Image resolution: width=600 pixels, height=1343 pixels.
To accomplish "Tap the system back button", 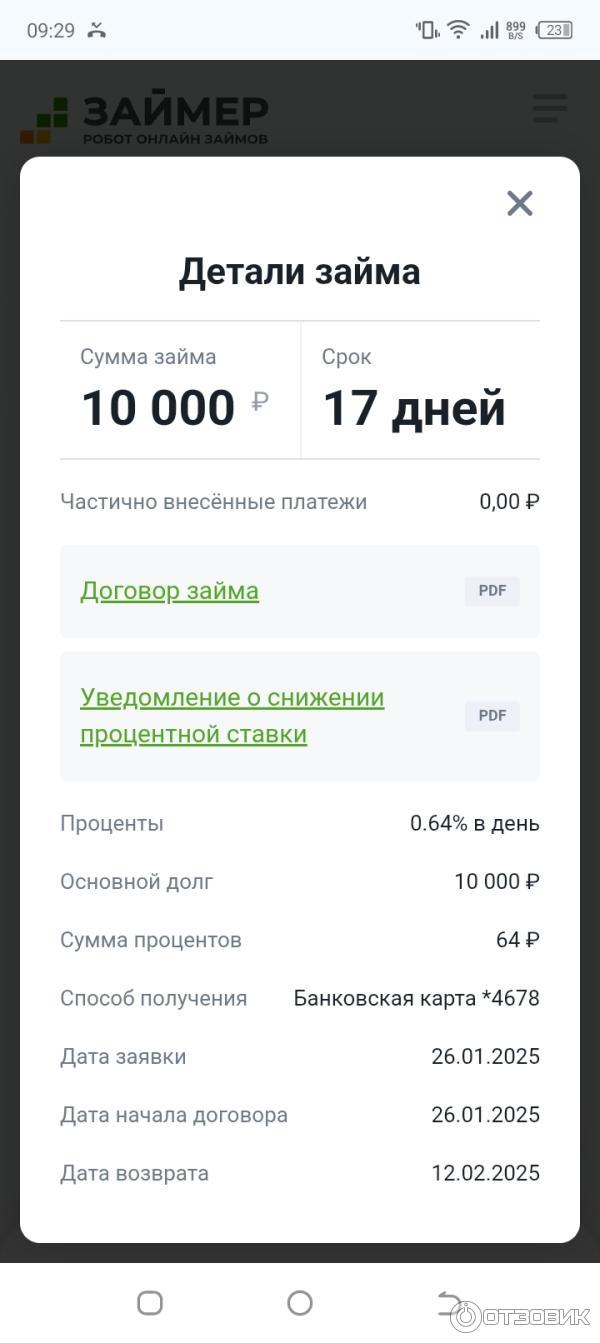I will (449, 1302).
